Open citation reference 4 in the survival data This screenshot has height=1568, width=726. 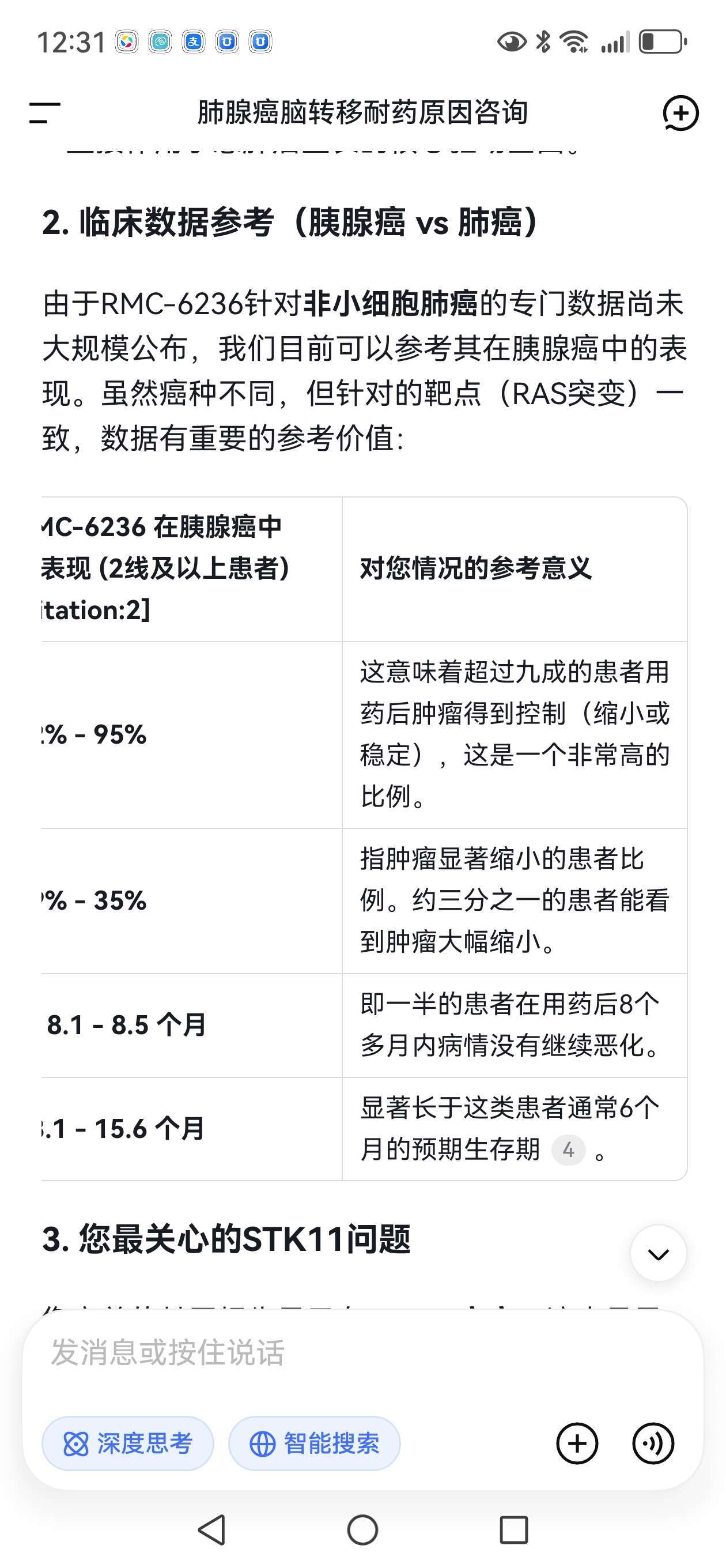pos(570,1150)
